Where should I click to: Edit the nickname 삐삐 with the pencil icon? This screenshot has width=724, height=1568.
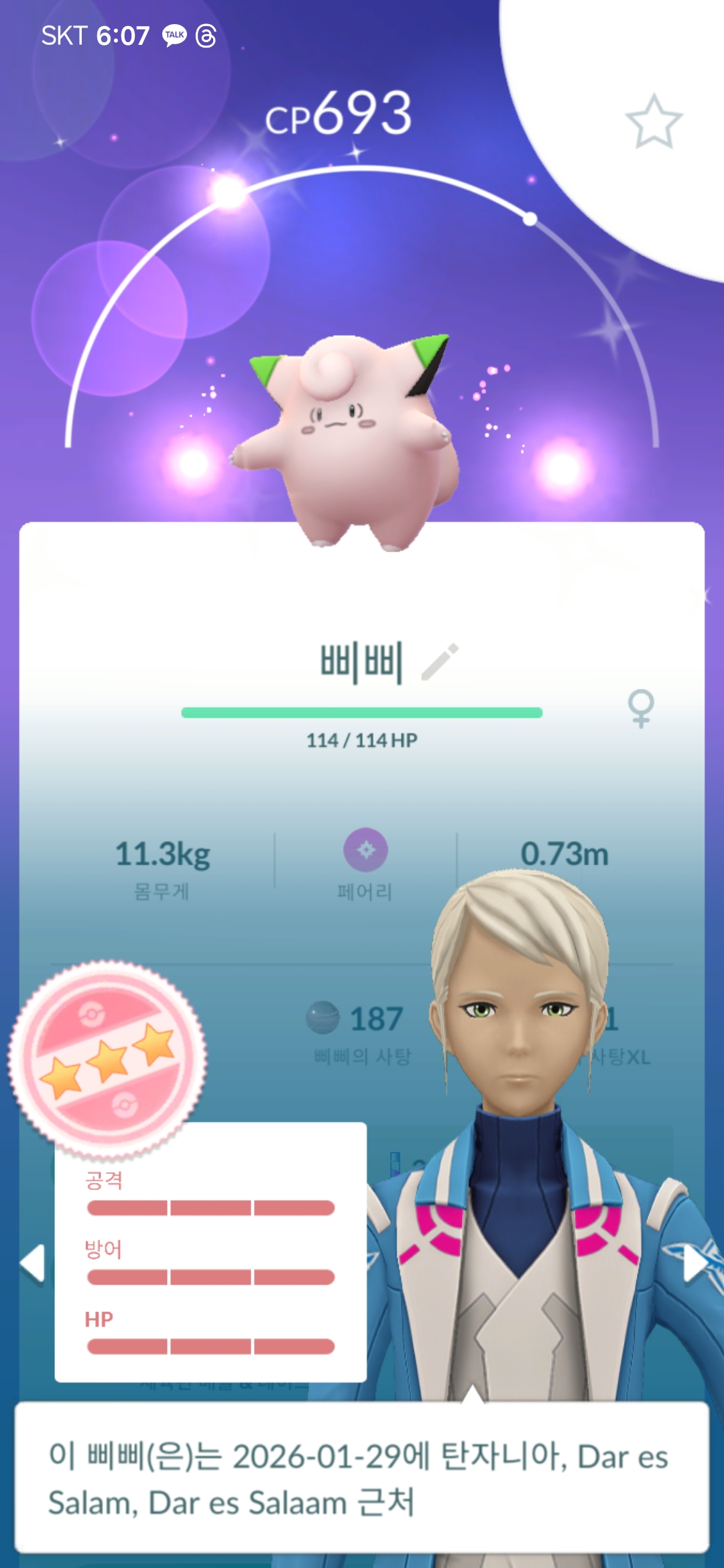[440, 662]
